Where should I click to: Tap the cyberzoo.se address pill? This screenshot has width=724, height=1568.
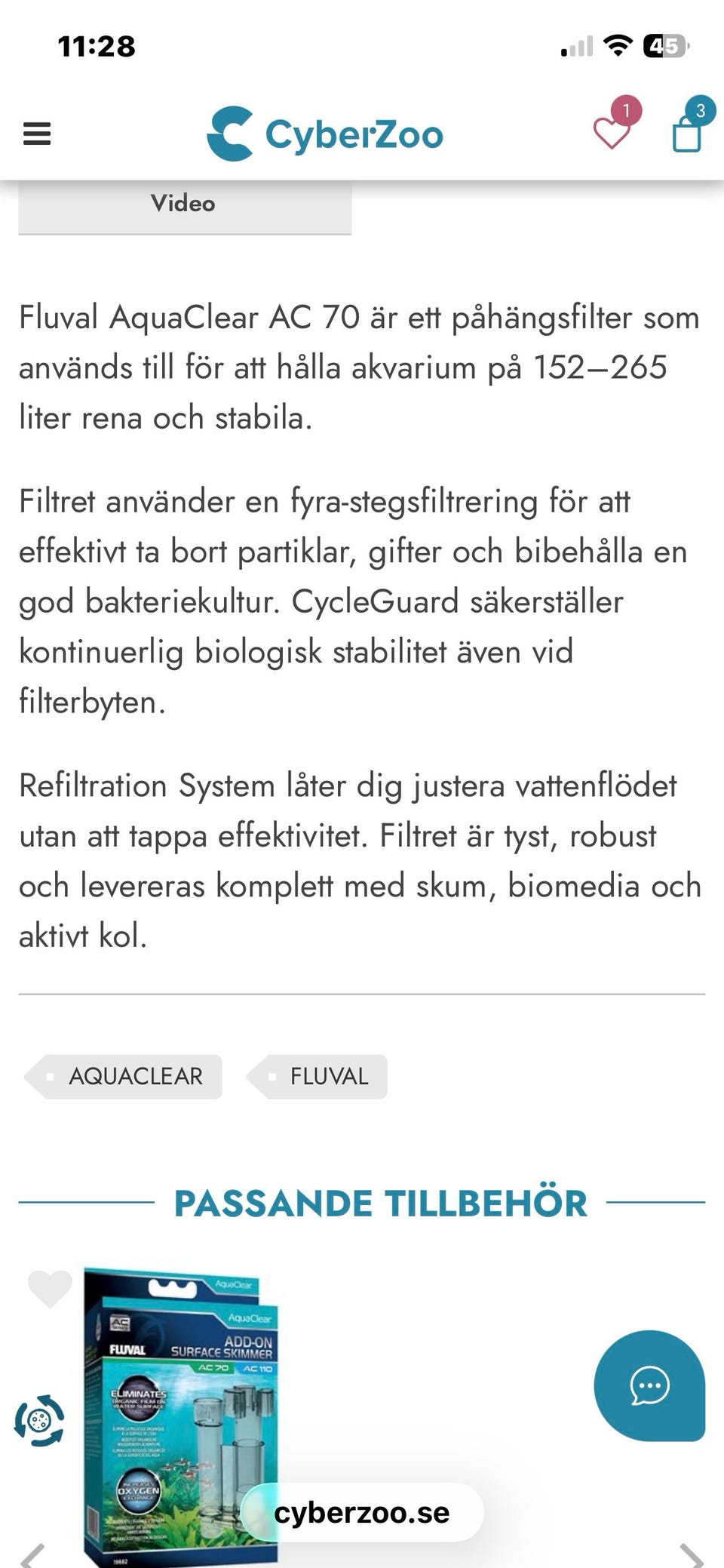coord(362,1512)
